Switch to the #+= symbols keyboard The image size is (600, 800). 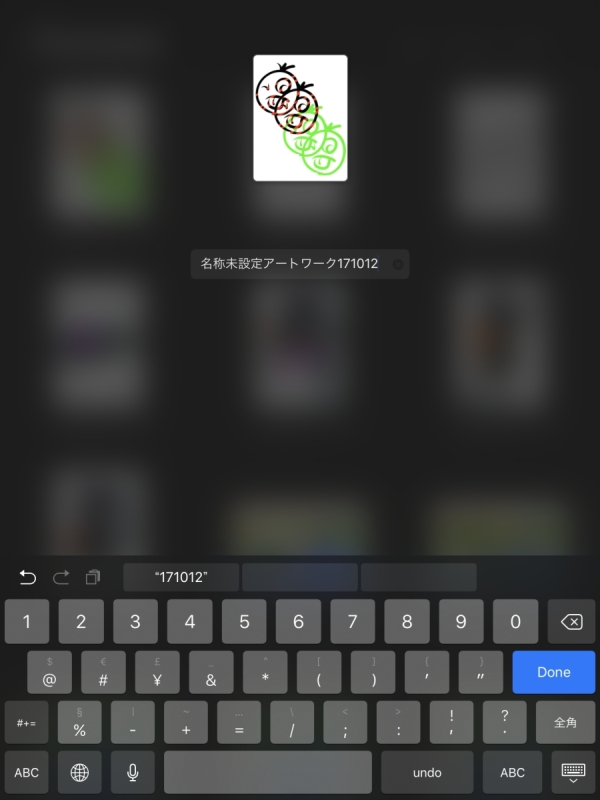click(27, 722)
